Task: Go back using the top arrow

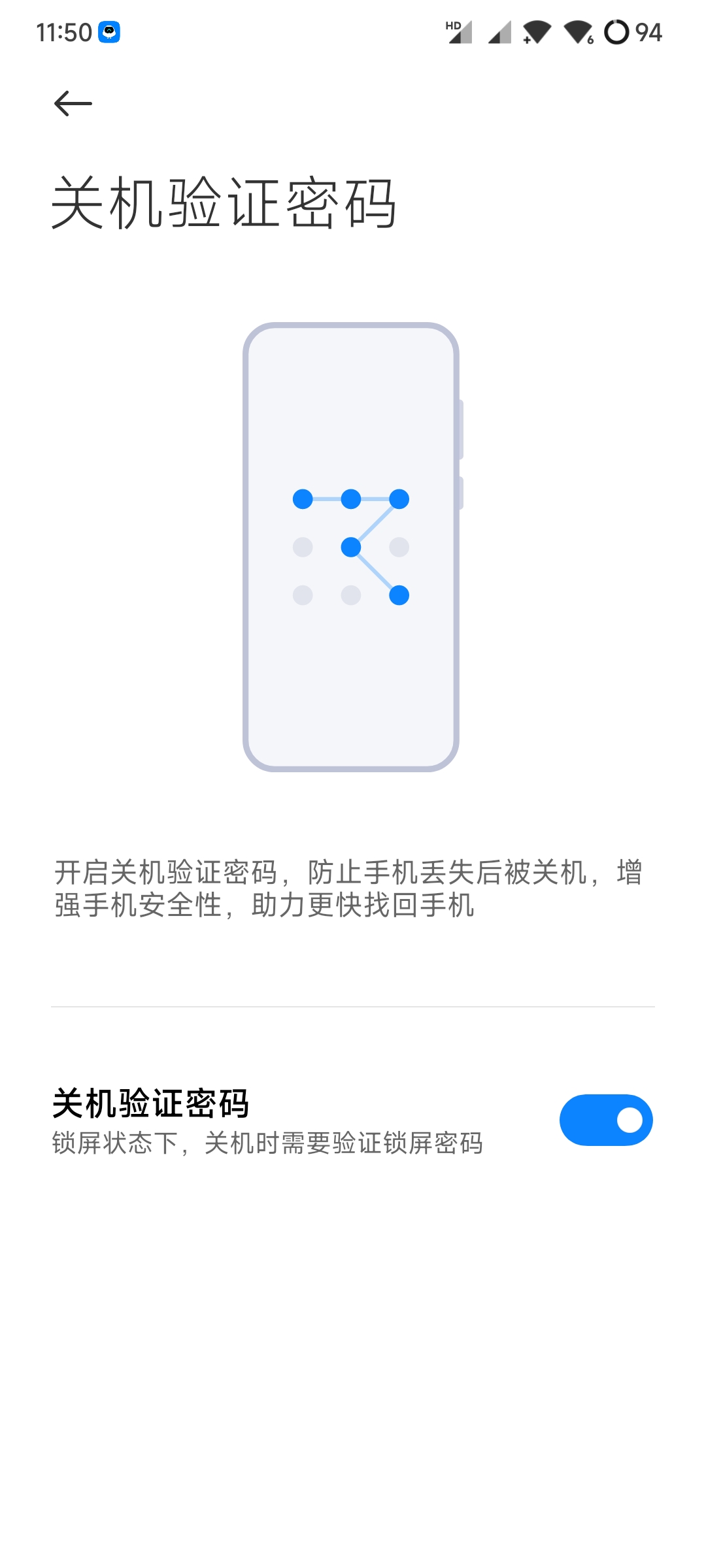Action: tap(73, 103)
